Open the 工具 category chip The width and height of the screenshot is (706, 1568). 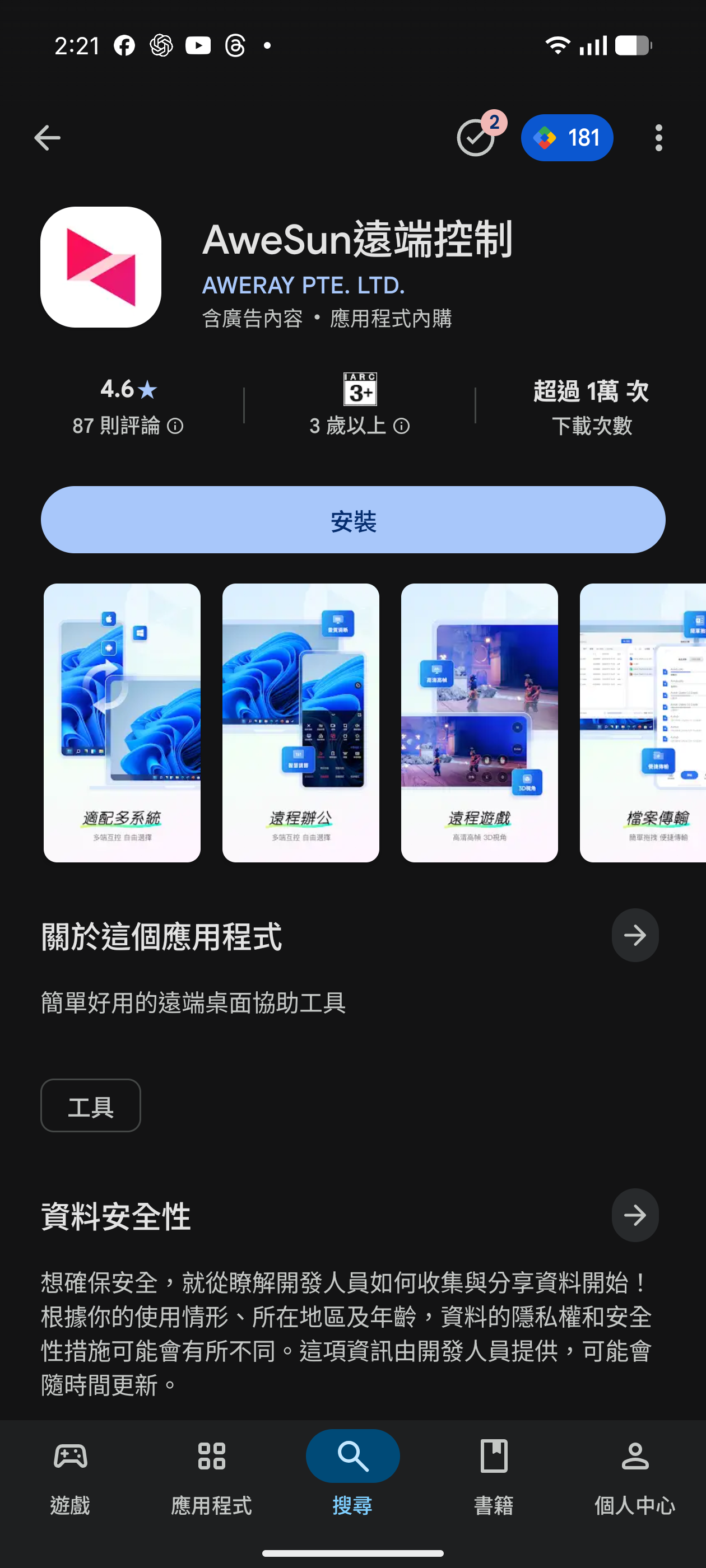pyautogui.click(x=90, y=1105)
